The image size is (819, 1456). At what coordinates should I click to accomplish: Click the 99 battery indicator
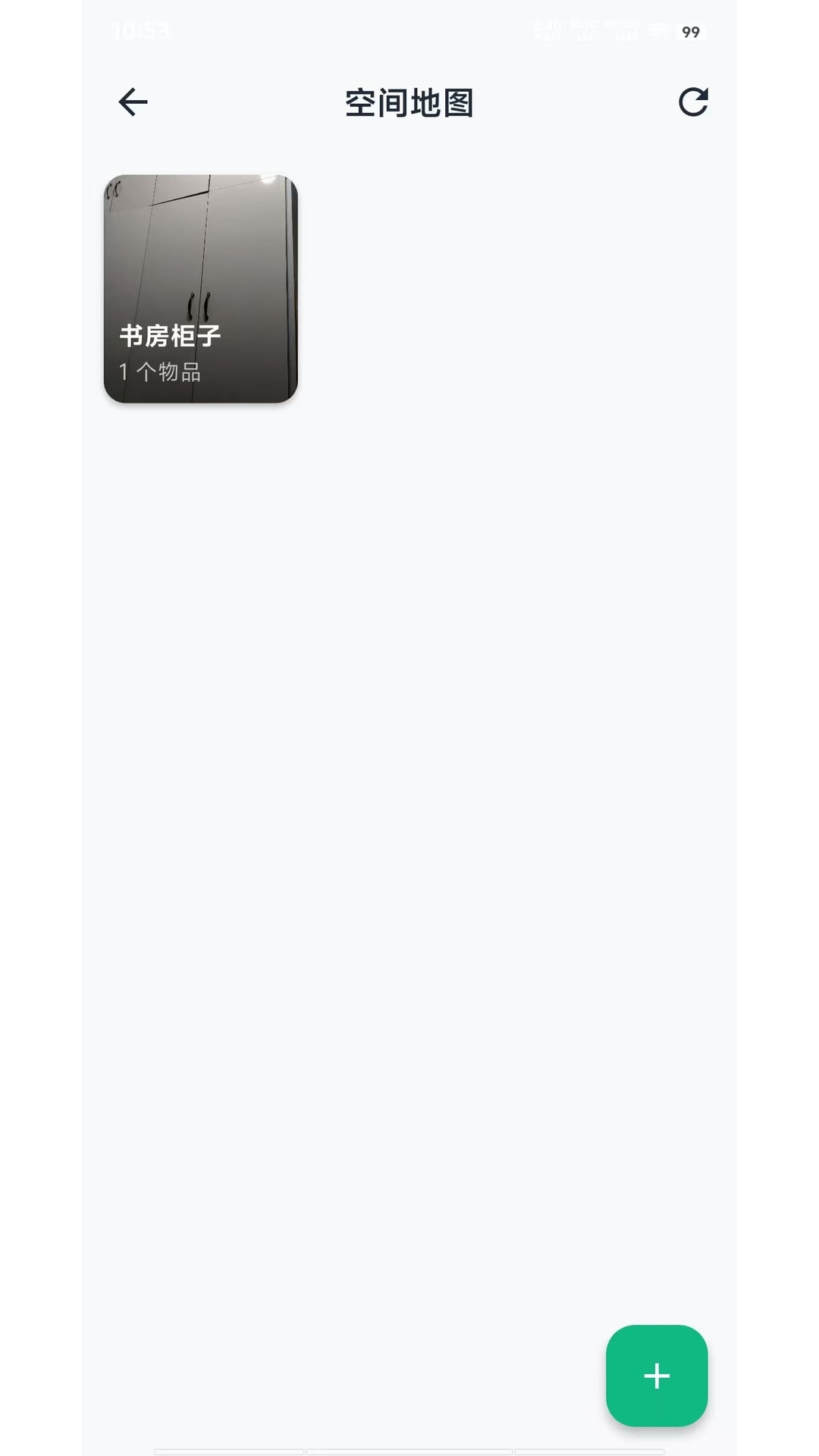[x=691, y=32]
